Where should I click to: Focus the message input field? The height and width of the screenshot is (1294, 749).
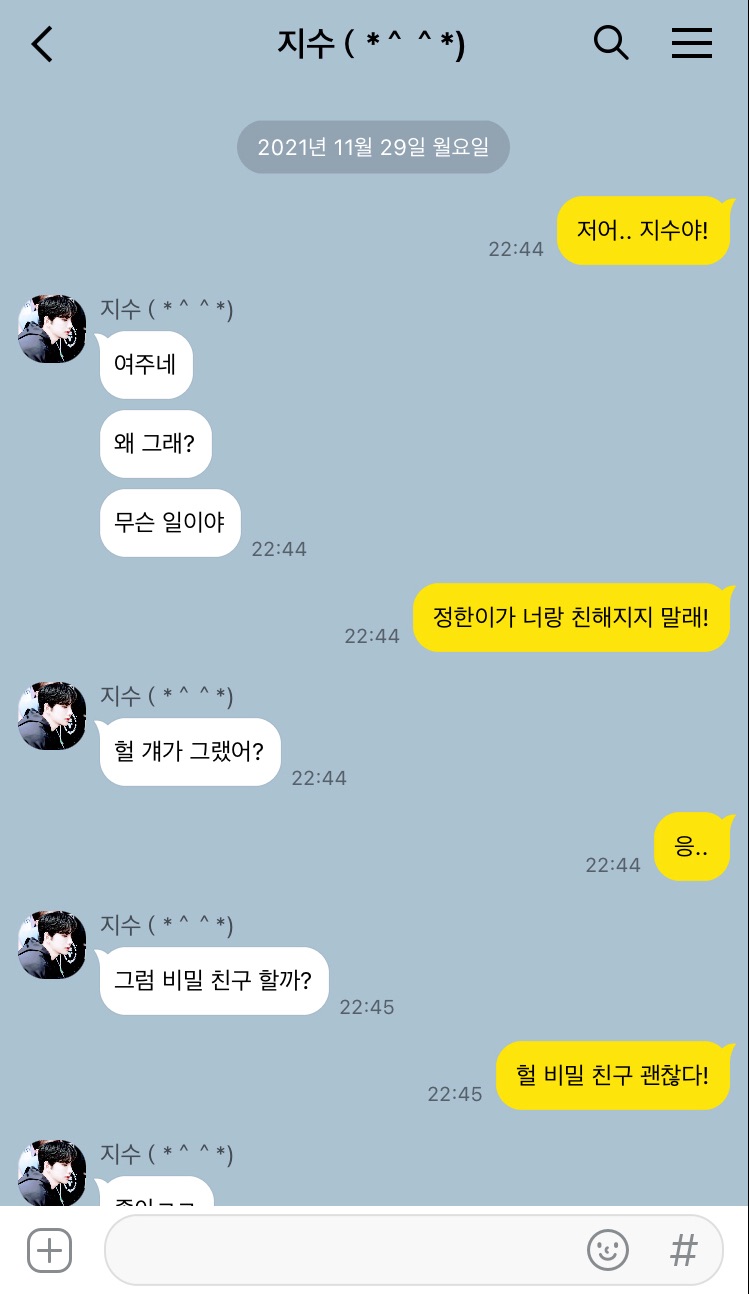350,1250
